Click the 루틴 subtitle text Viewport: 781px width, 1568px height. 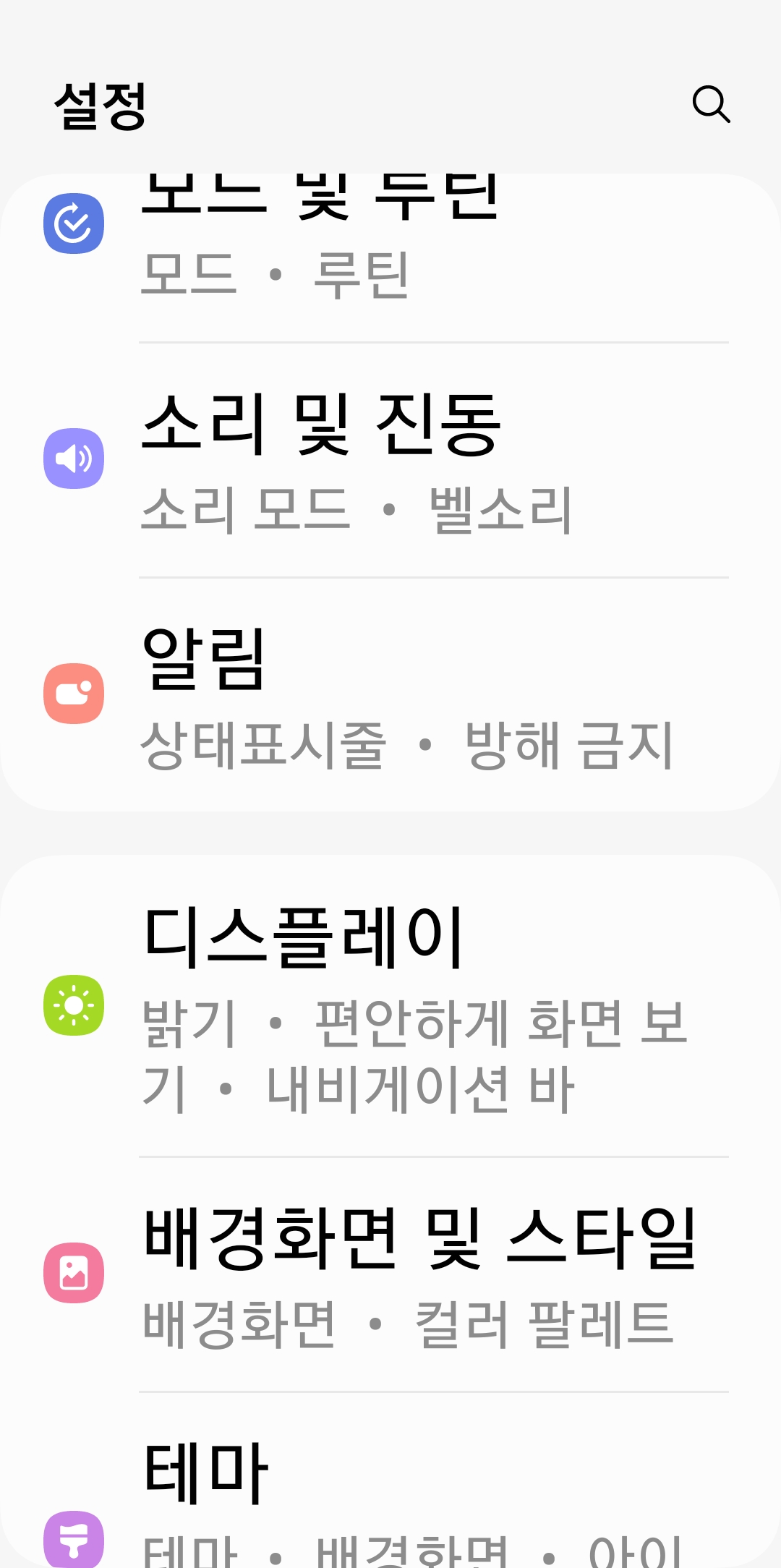[362, 275]
